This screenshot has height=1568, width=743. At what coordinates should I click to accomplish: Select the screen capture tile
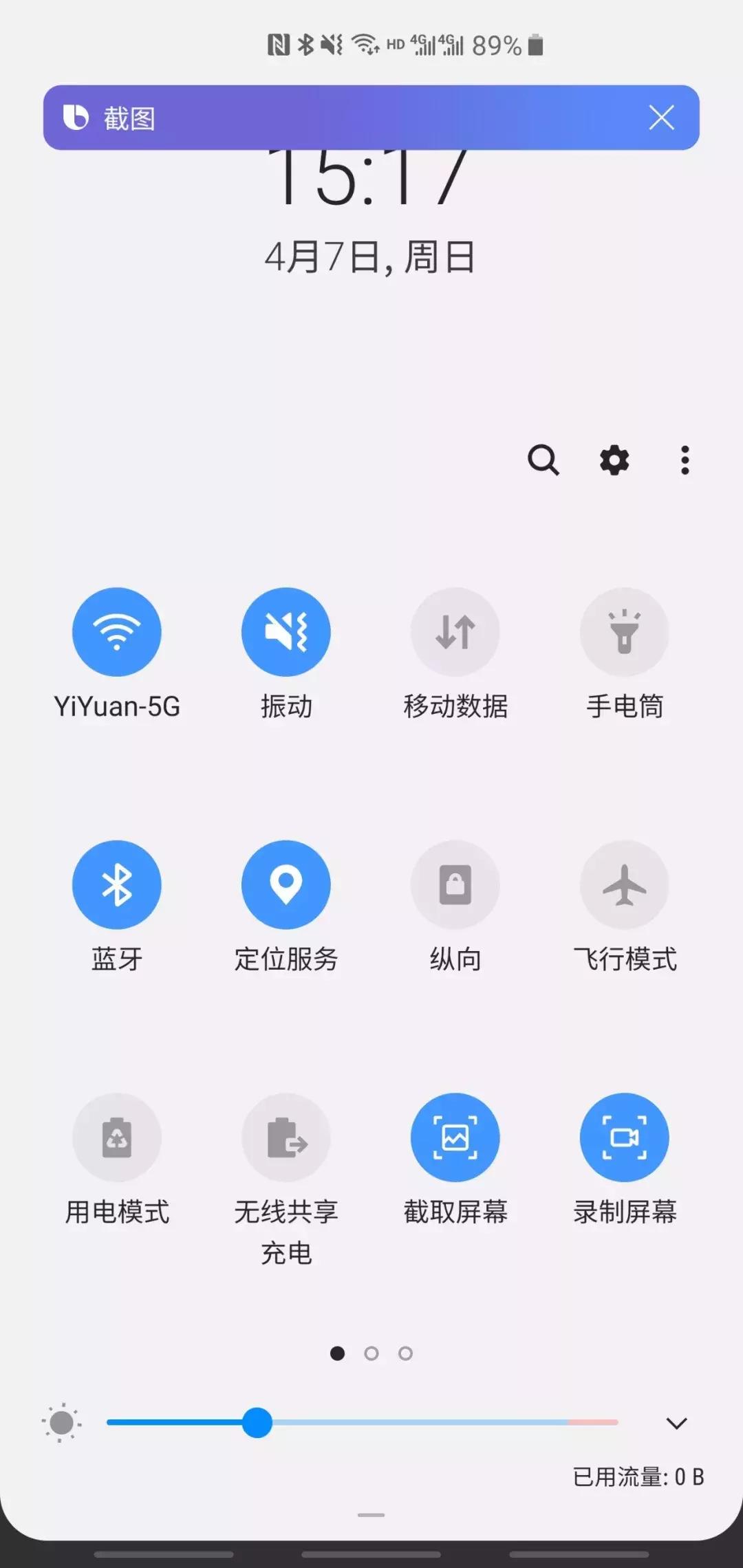[x=455, y=1137]
